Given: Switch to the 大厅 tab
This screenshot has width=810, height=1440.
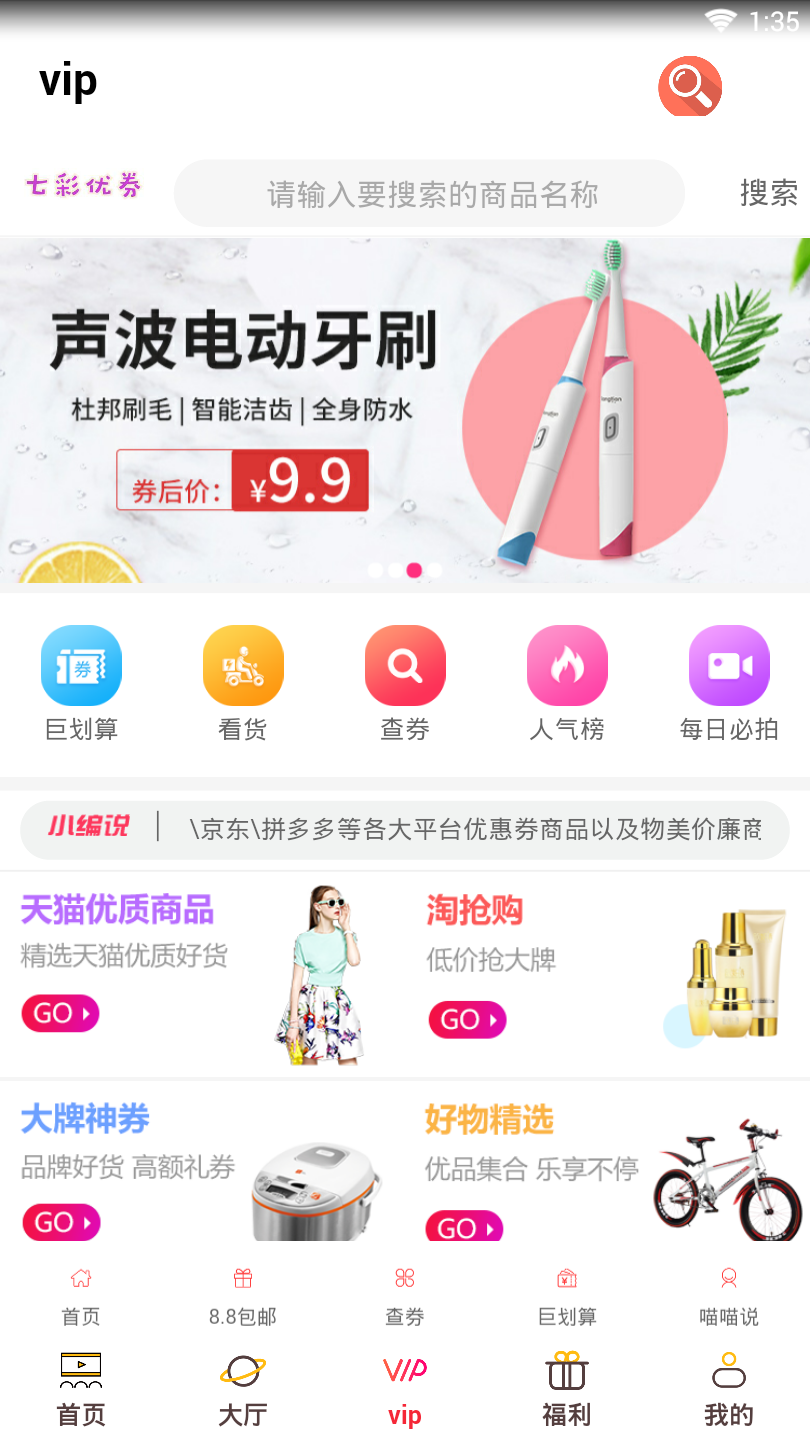Looking at the screenshot, I should tap(243, 1390).
